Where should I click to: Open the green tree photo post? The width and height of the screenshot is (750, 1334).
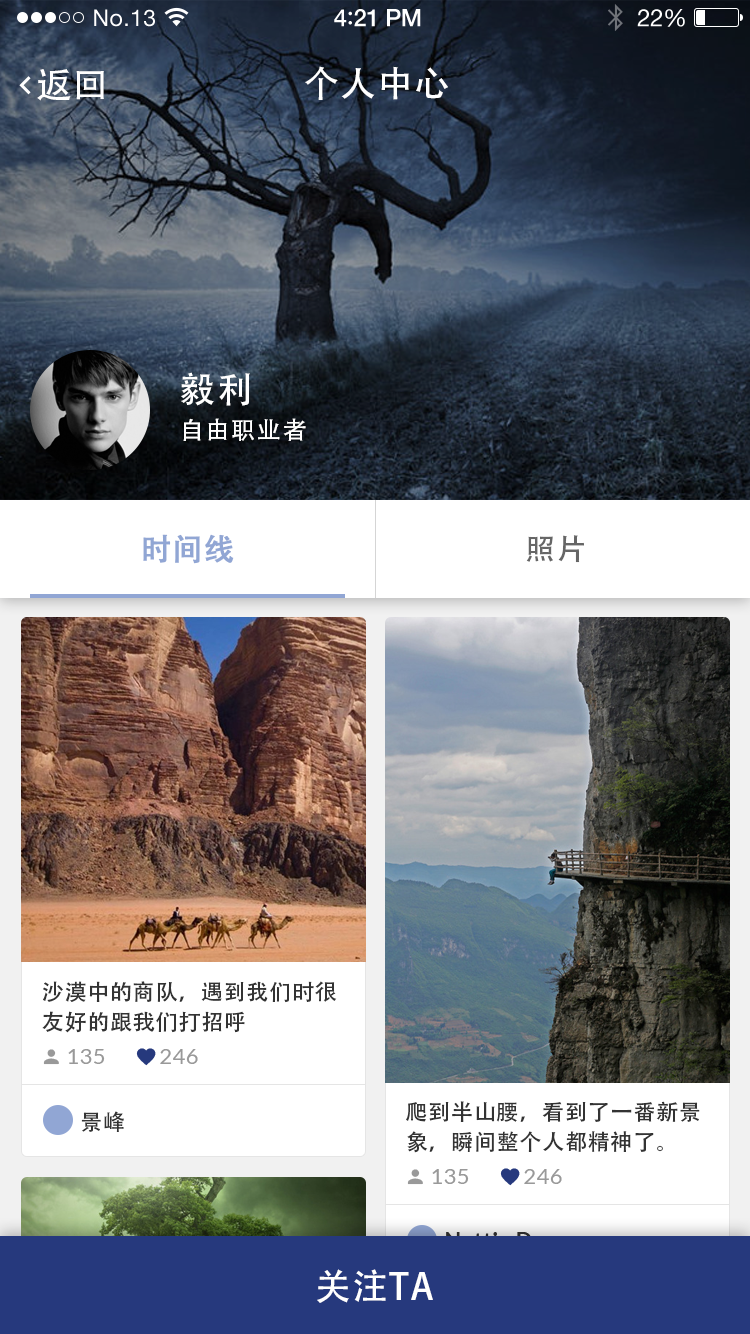click(193, 1206)
